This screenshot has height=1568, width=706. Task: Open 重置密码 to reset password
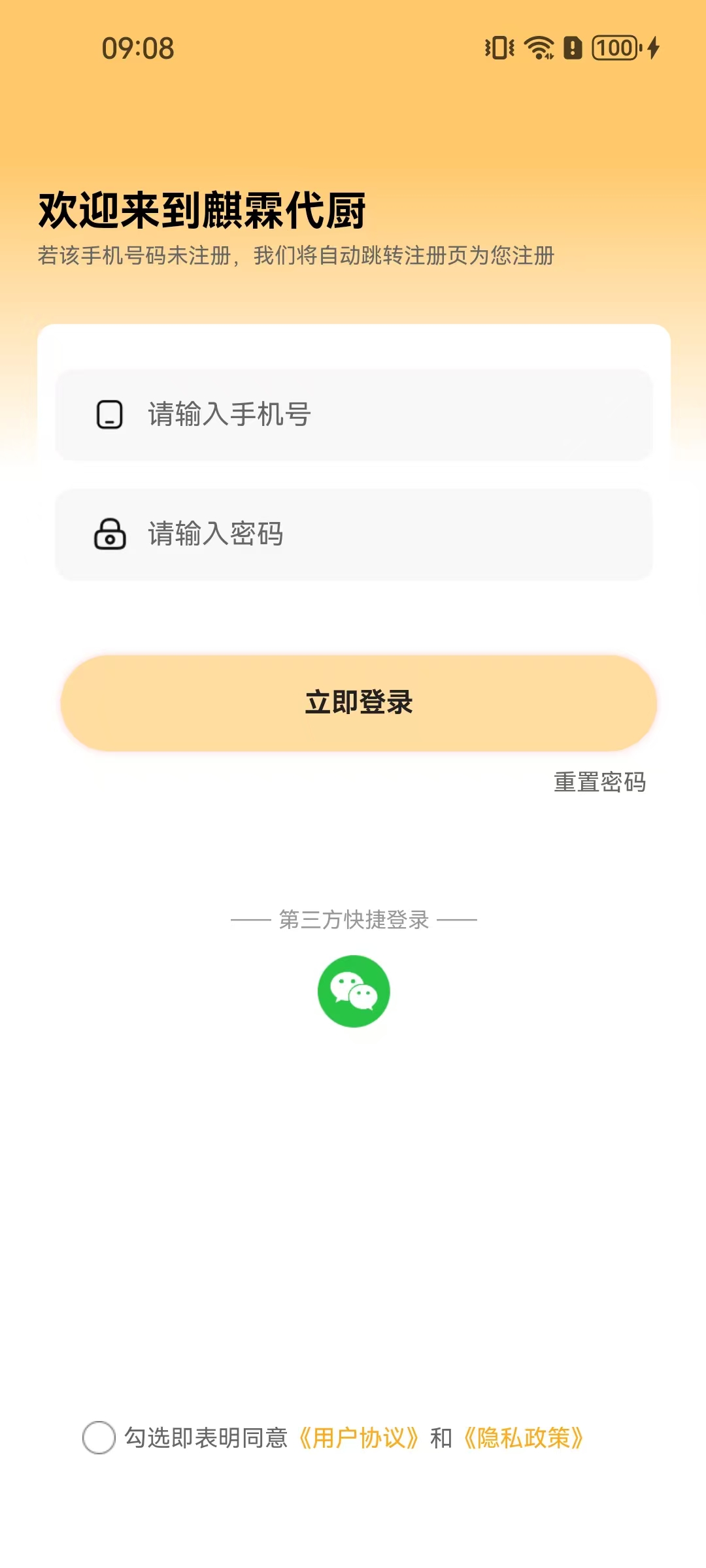599,782
